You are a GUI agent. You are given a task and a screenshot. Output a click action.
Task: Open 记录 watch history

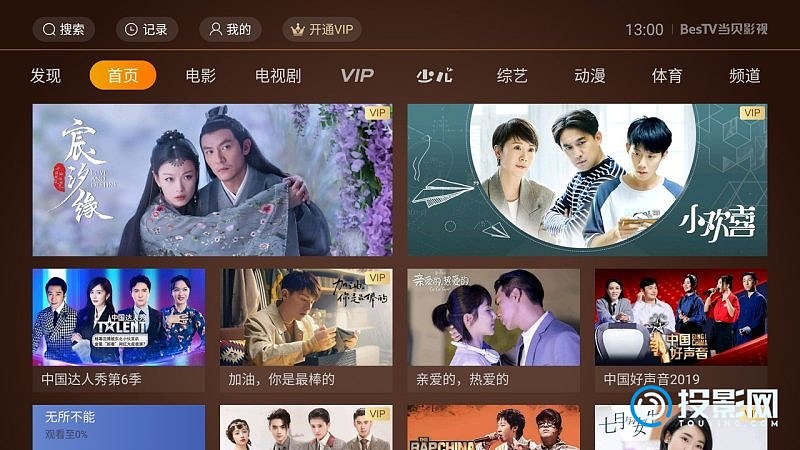point(145,29)
